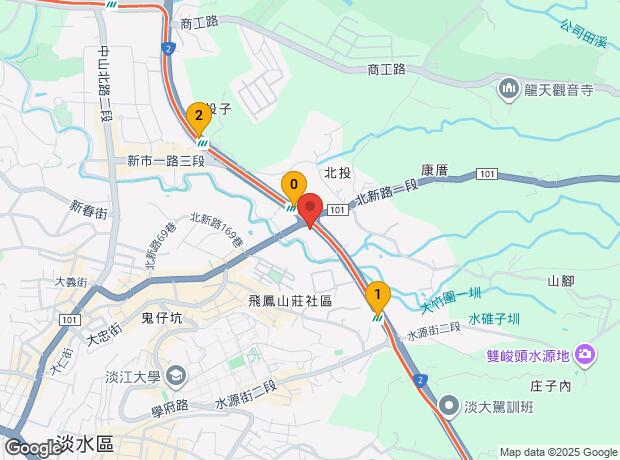620x460 pixels.
Task: Open the 淡江大學 place icon
Action: point(176,376)
